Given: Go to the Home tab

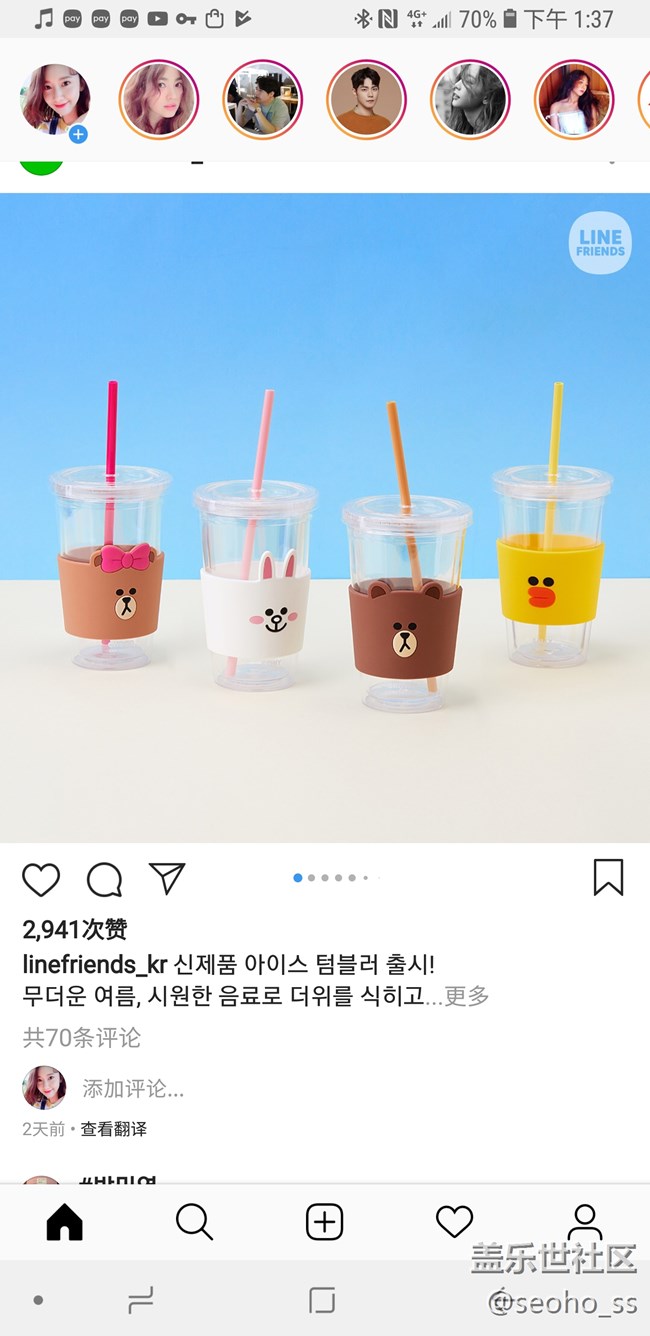Looking at the screenshot, I should (x=65, y=1222).
